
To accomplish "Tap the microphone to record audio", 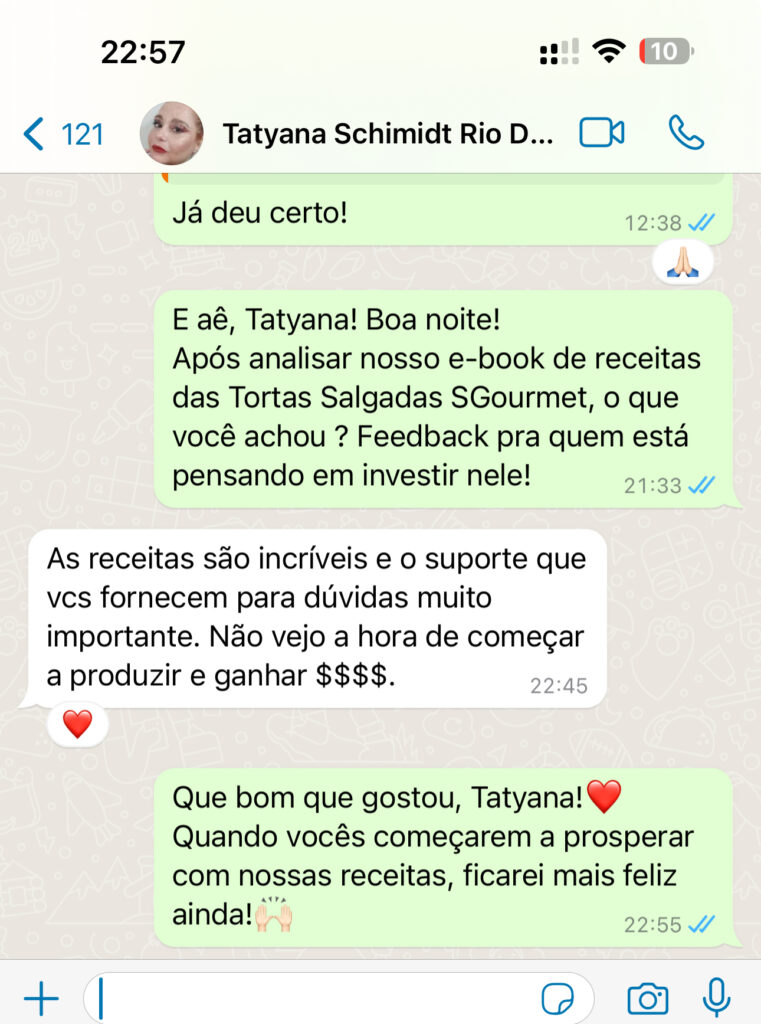I will point(715,997).
